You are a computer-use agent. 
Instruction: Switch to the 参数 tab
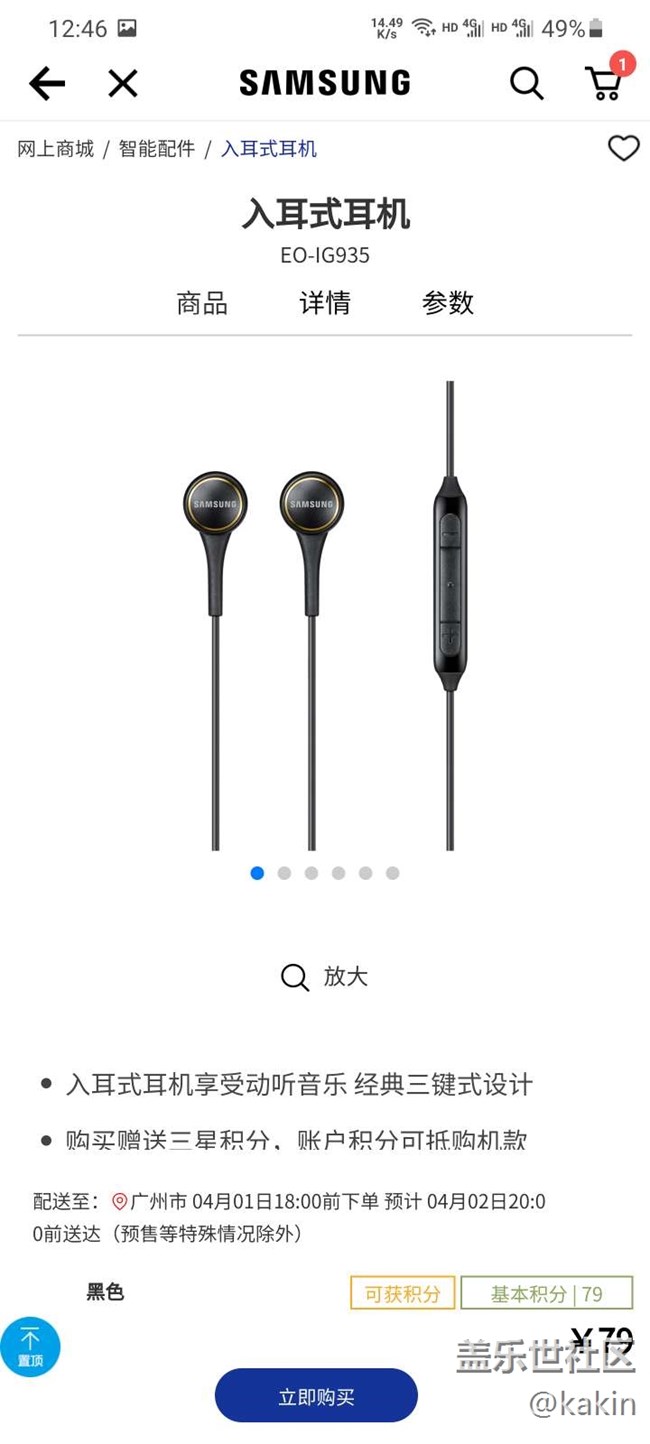coord(448,303)
